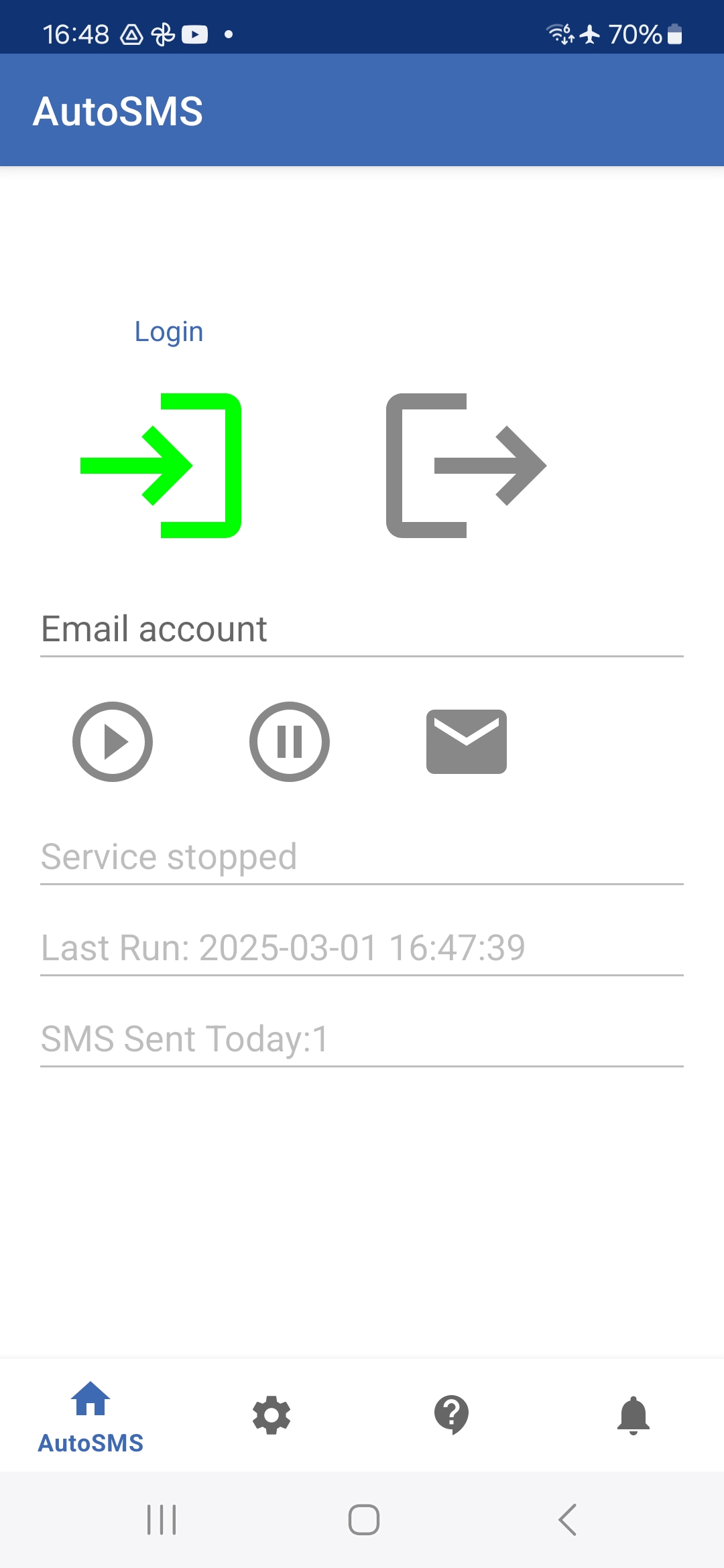Open the notifications bell tab
Image resolution: width=724 pixels, height=1568 pixels.
[633, 1415]
